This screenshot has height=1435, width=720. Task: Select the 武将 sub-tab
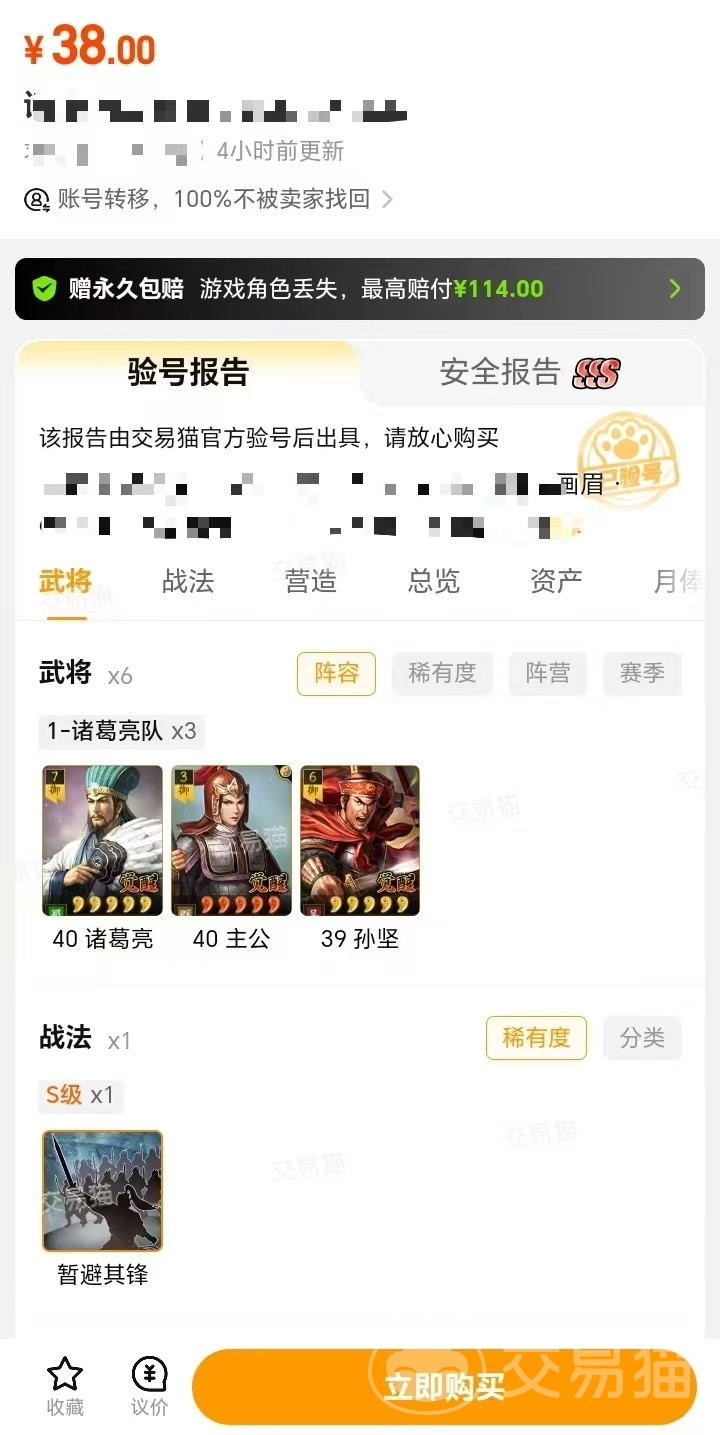tap(65, 581)
